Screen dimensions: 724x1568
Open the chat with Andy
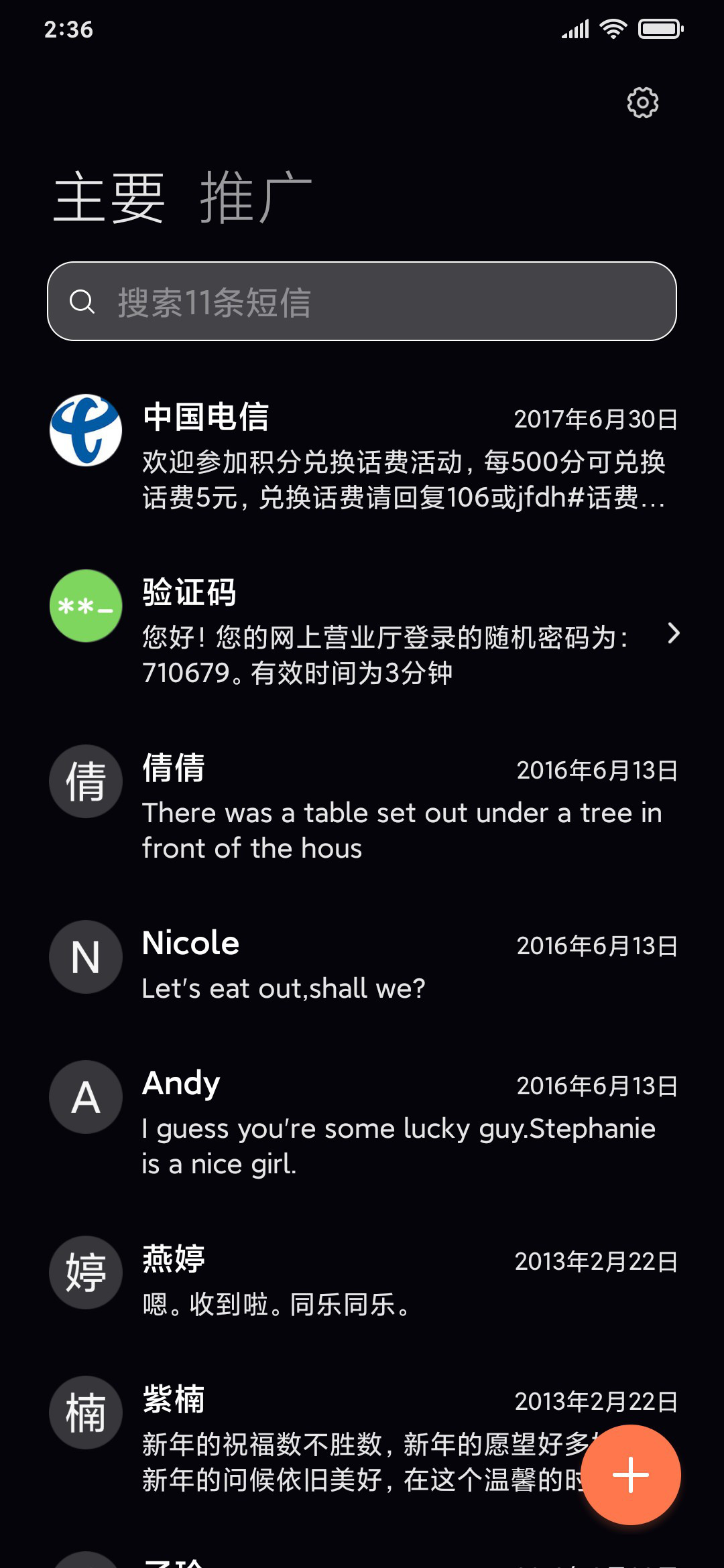coord(362,1122)
